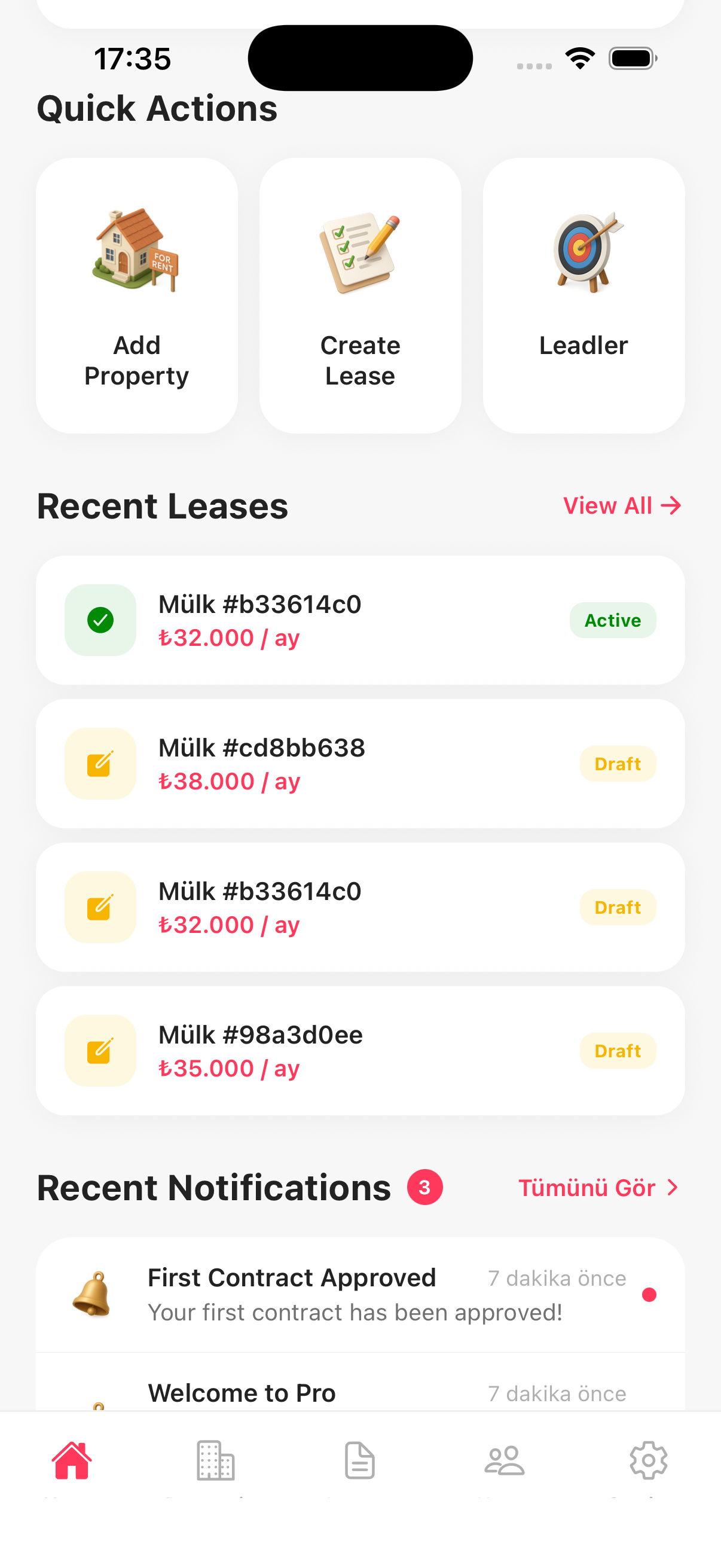Switch to the home tab
721x1568 pixels.
coord(72,1461)
